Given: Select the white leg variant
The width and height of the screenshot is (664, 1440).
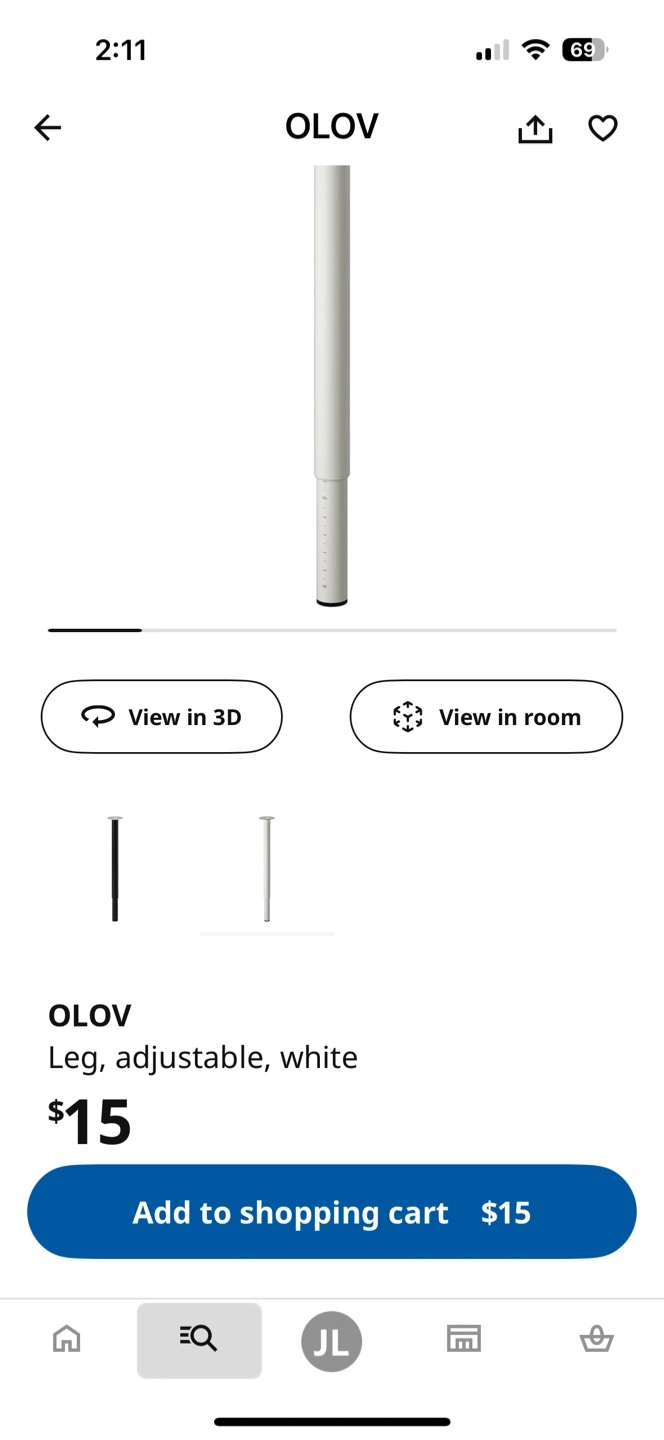Looking at the screenshot, I should pos(267,869).
